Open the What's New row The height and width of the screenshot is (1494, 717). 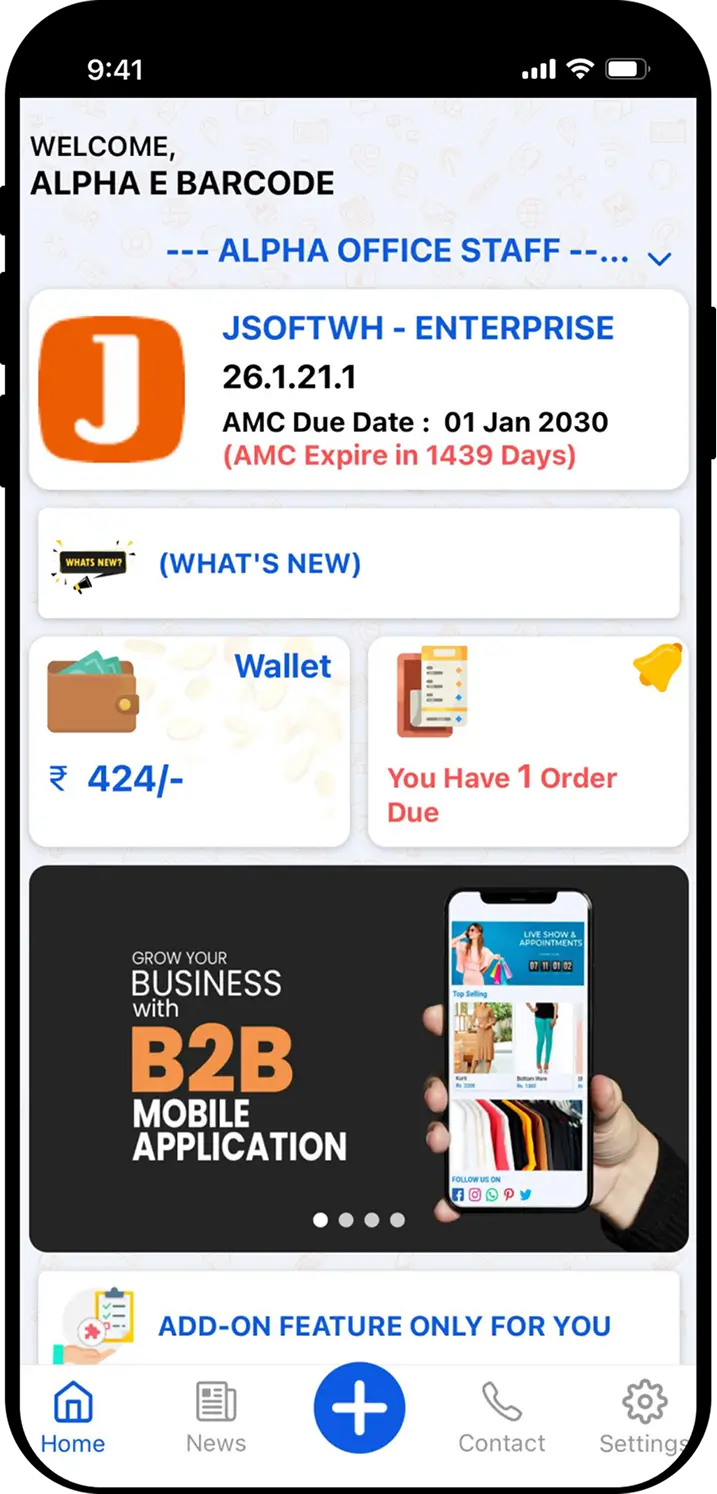(x=358, y=563)
